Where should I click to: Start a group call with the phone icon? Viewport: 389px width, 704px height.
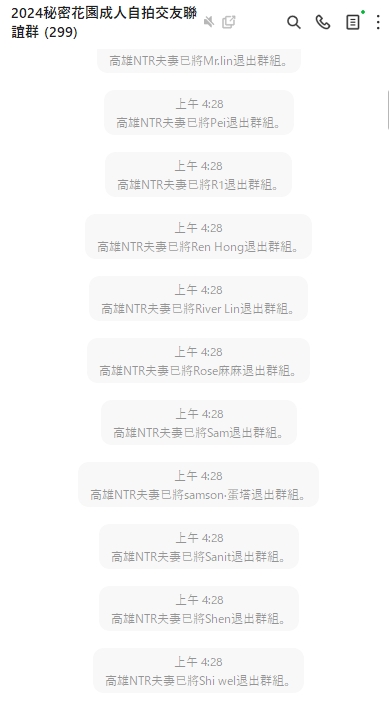click(323, 22)
